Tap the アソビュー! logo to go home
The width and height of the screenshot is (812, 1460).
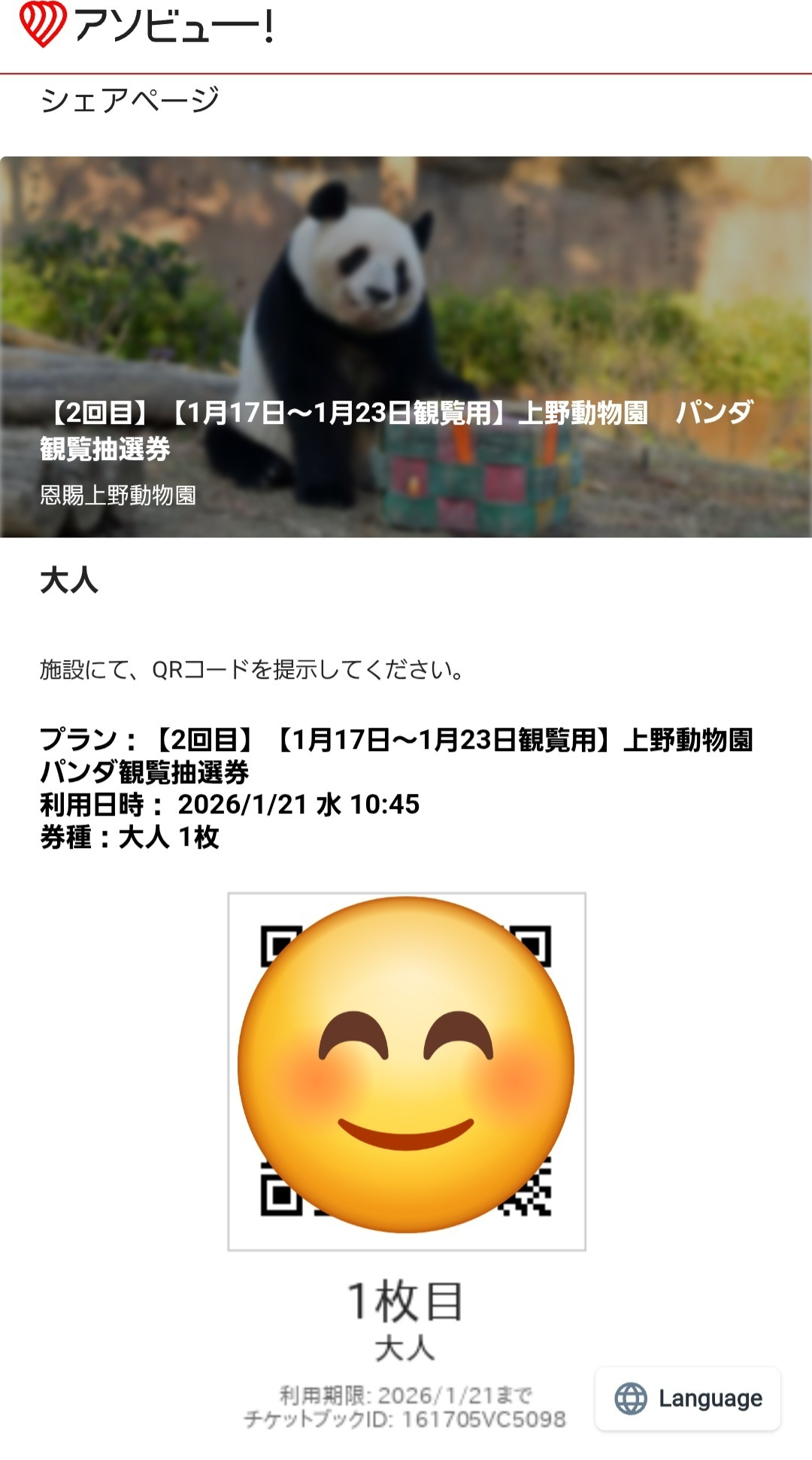click(146, 25)
